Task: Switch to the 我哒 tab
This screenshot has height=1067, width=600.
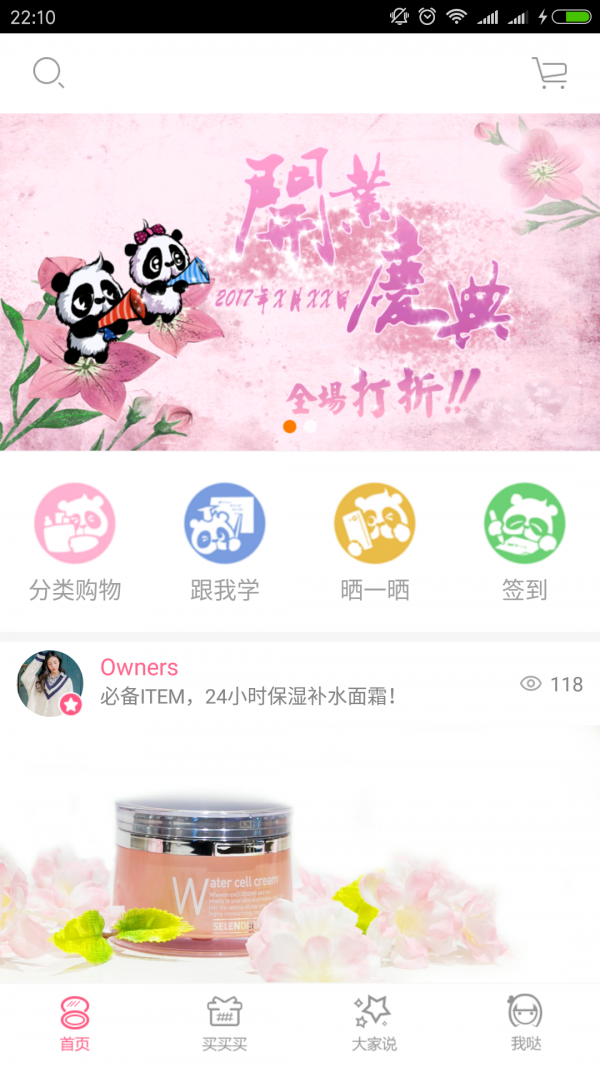Action: 525,1024
